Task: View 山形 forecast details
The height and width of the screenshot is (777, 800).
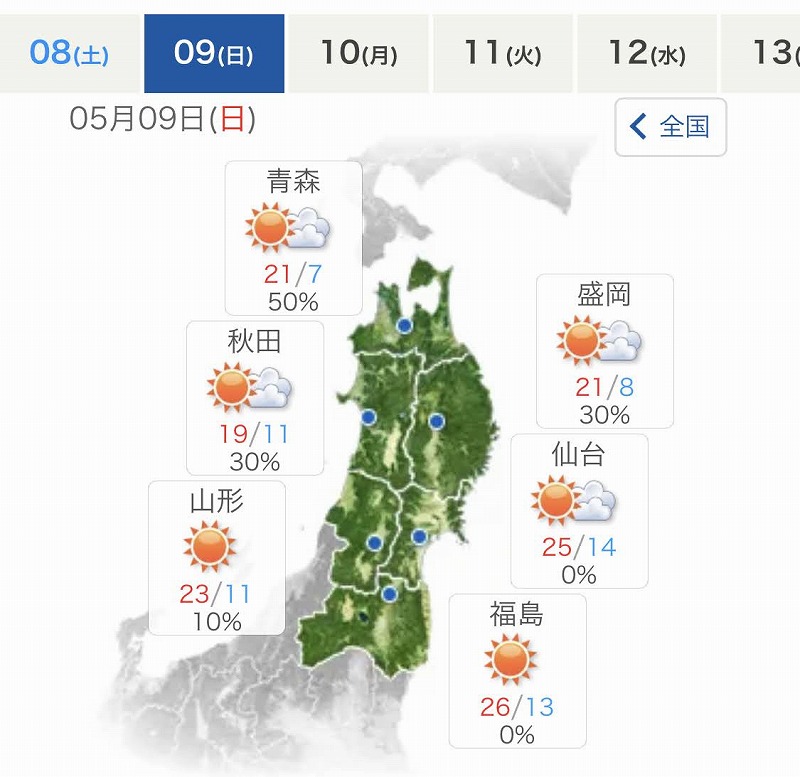Action: (217, 557)
